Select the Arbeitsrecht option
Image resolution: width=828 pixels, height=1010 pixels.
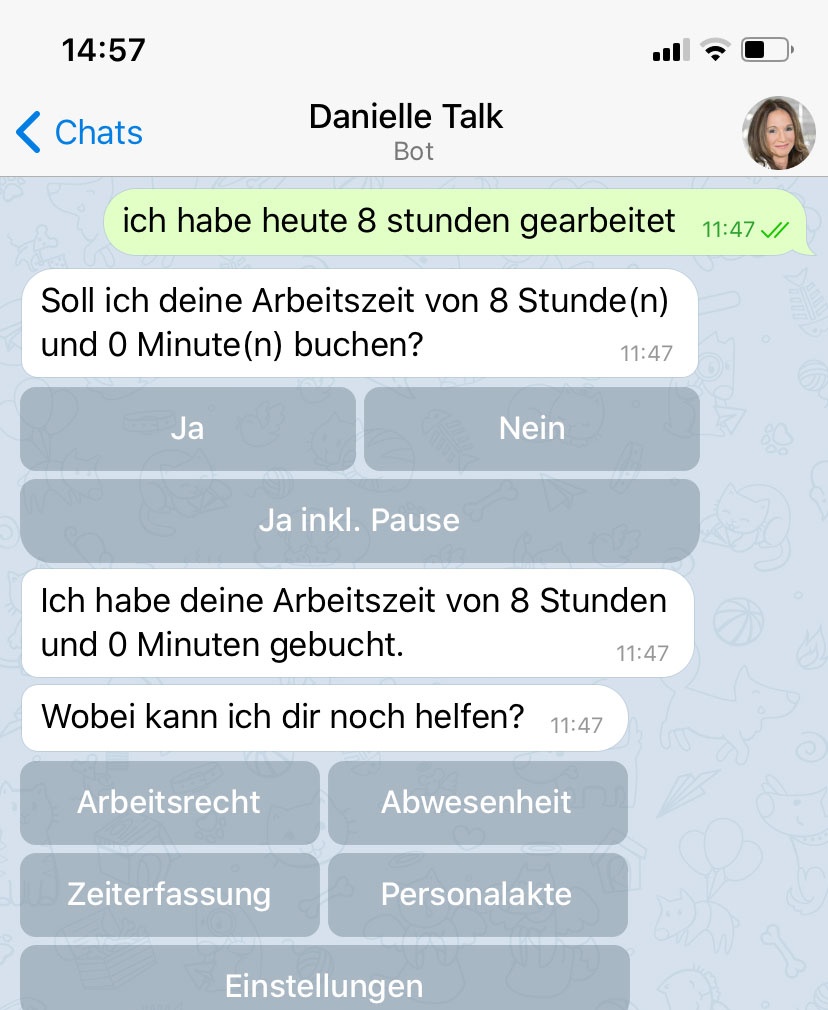169,802
